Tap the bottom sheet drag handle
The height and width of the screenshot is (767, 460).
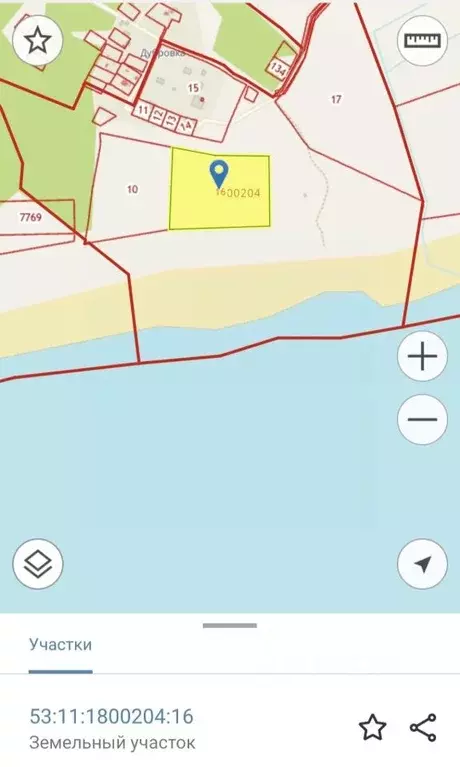point(230,626)
